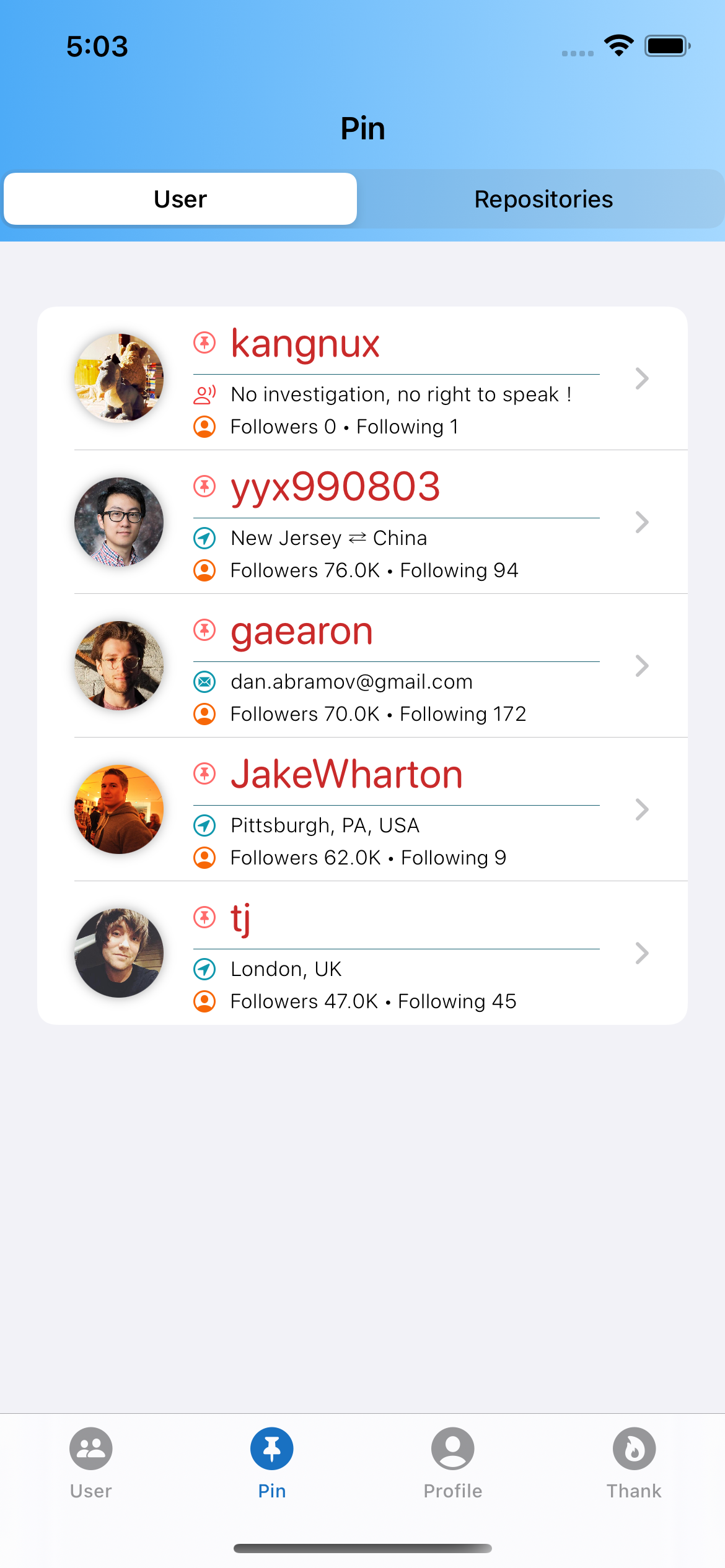Go to the User tab in bottom bar
725x1568 pixels.
pos(91,1463)
